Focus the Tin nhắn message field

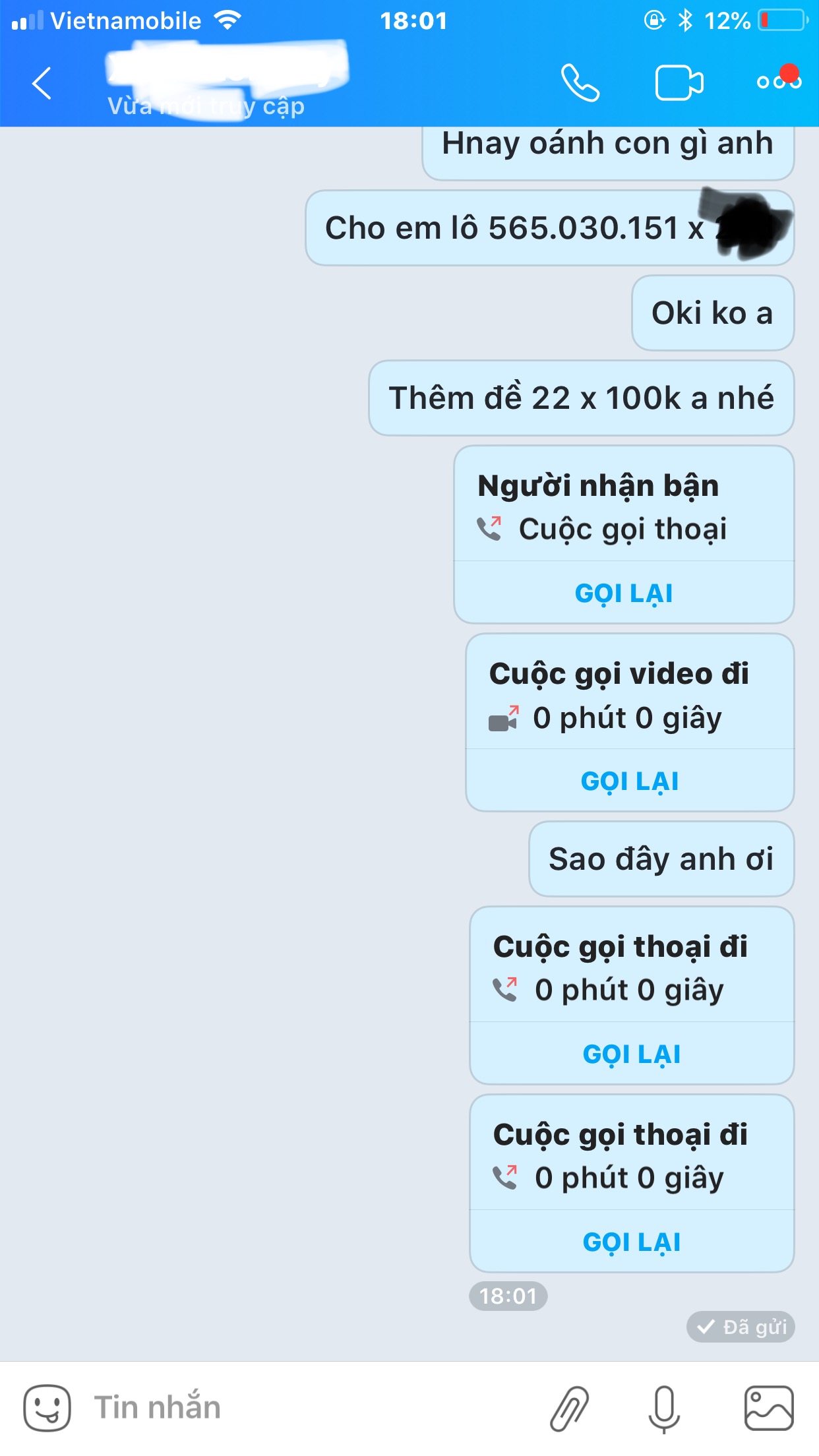310,1408
